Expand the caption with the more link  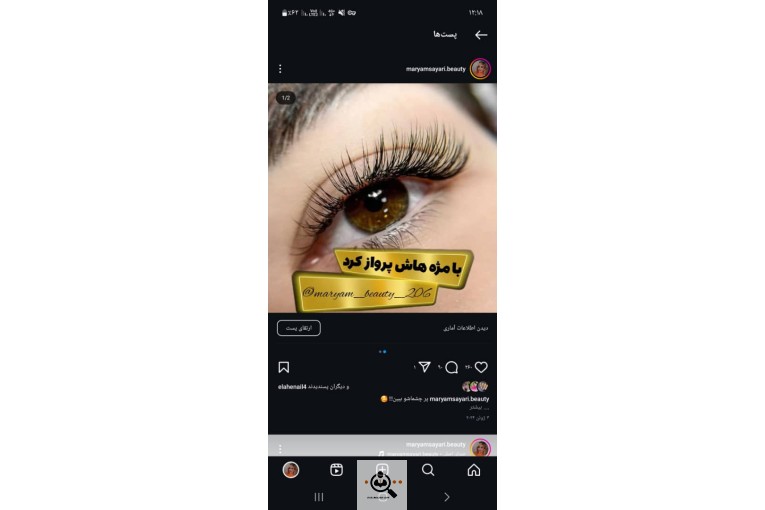[x=479, y=407]
